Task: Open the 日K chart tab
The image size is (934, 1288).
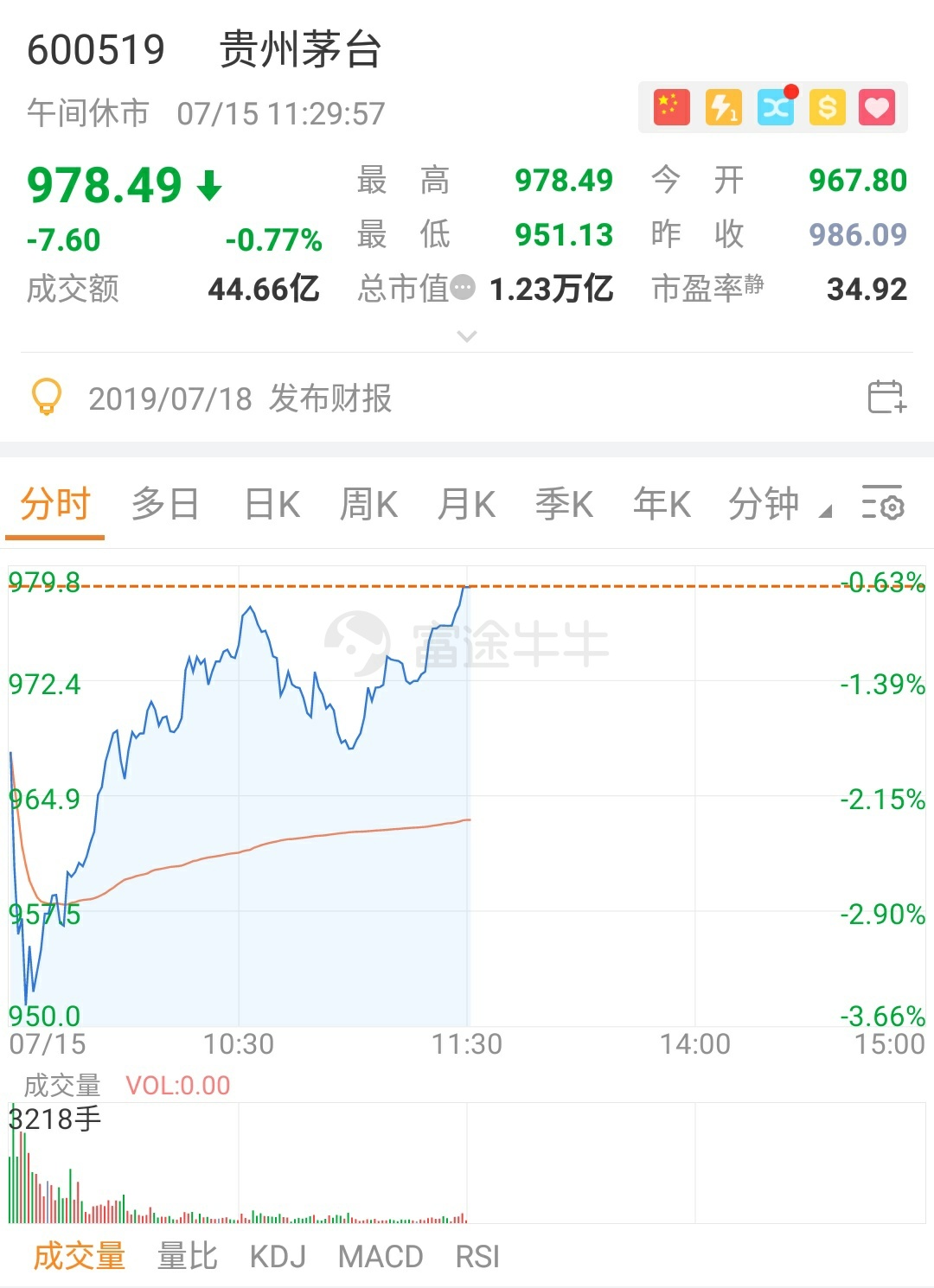Action: pyautogui.click(x=272, y=504)
